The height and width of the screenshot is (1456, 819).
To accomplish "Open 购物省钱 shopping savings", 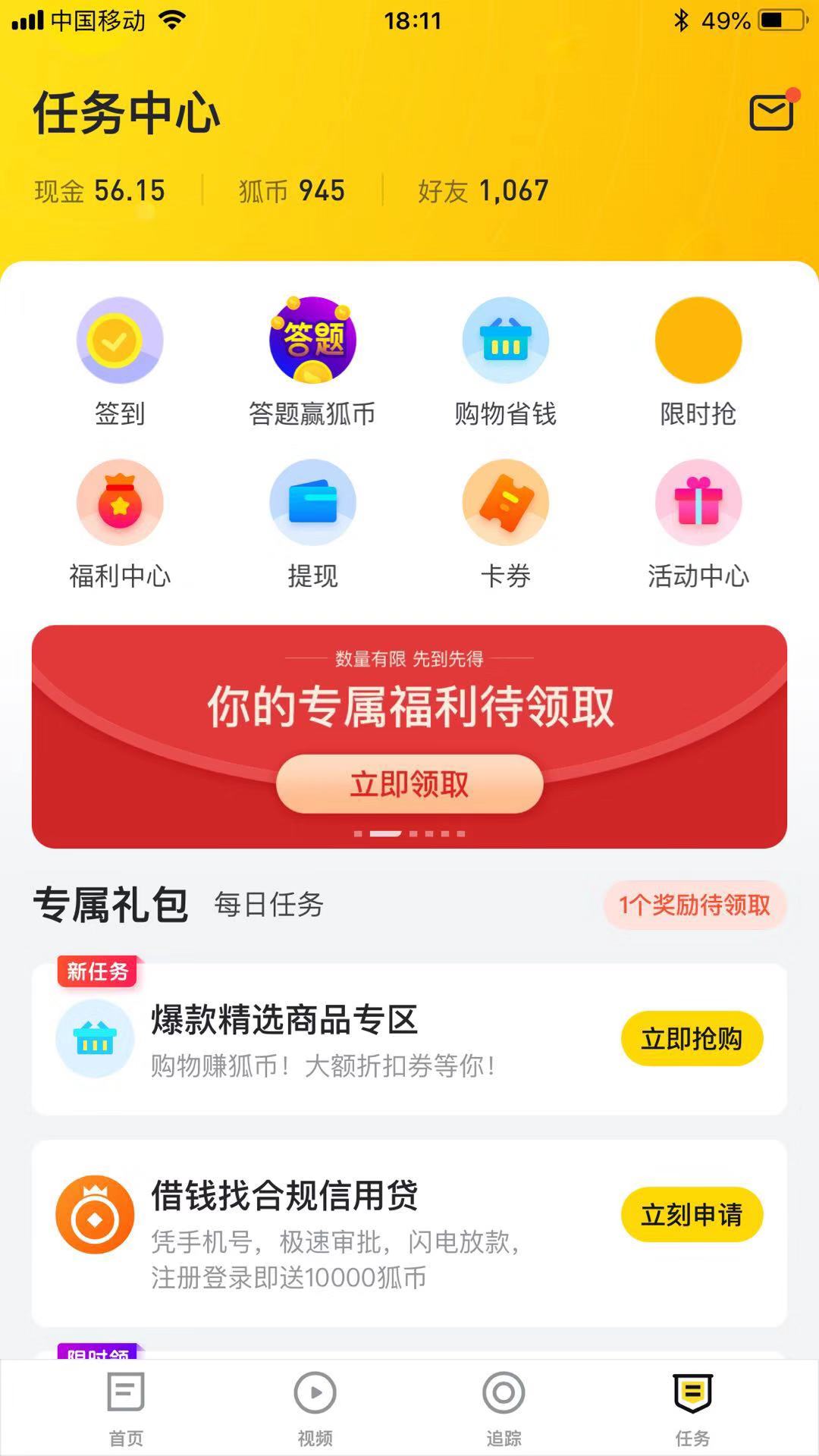I will pyautogui.click(x=506, y=340).
